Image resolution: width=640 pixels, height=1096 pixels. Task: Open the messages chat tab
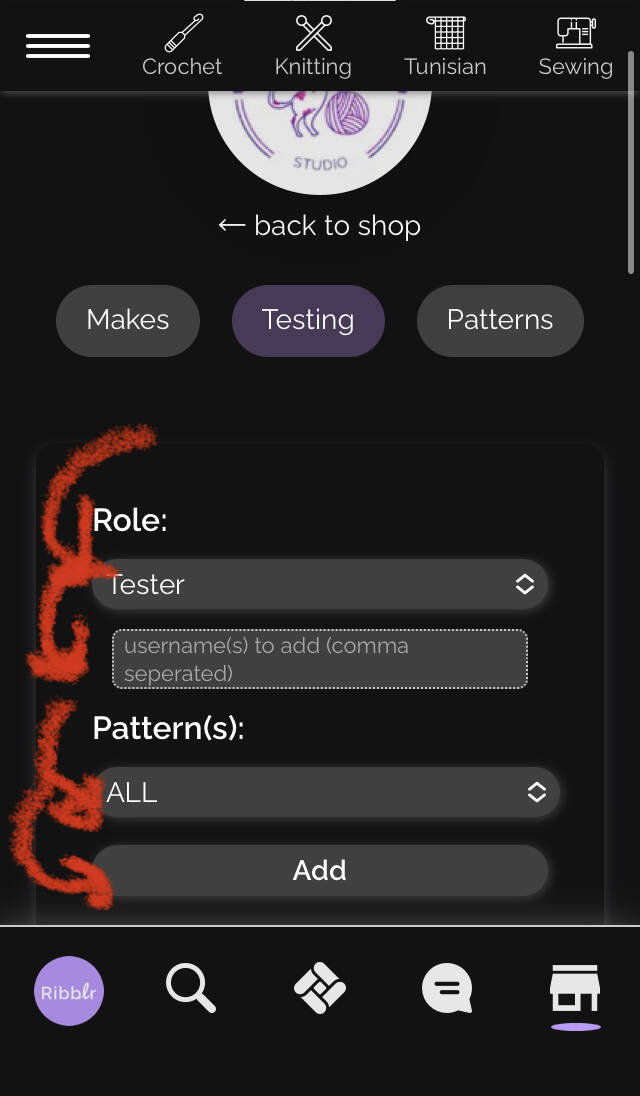(x=448, y=988)
